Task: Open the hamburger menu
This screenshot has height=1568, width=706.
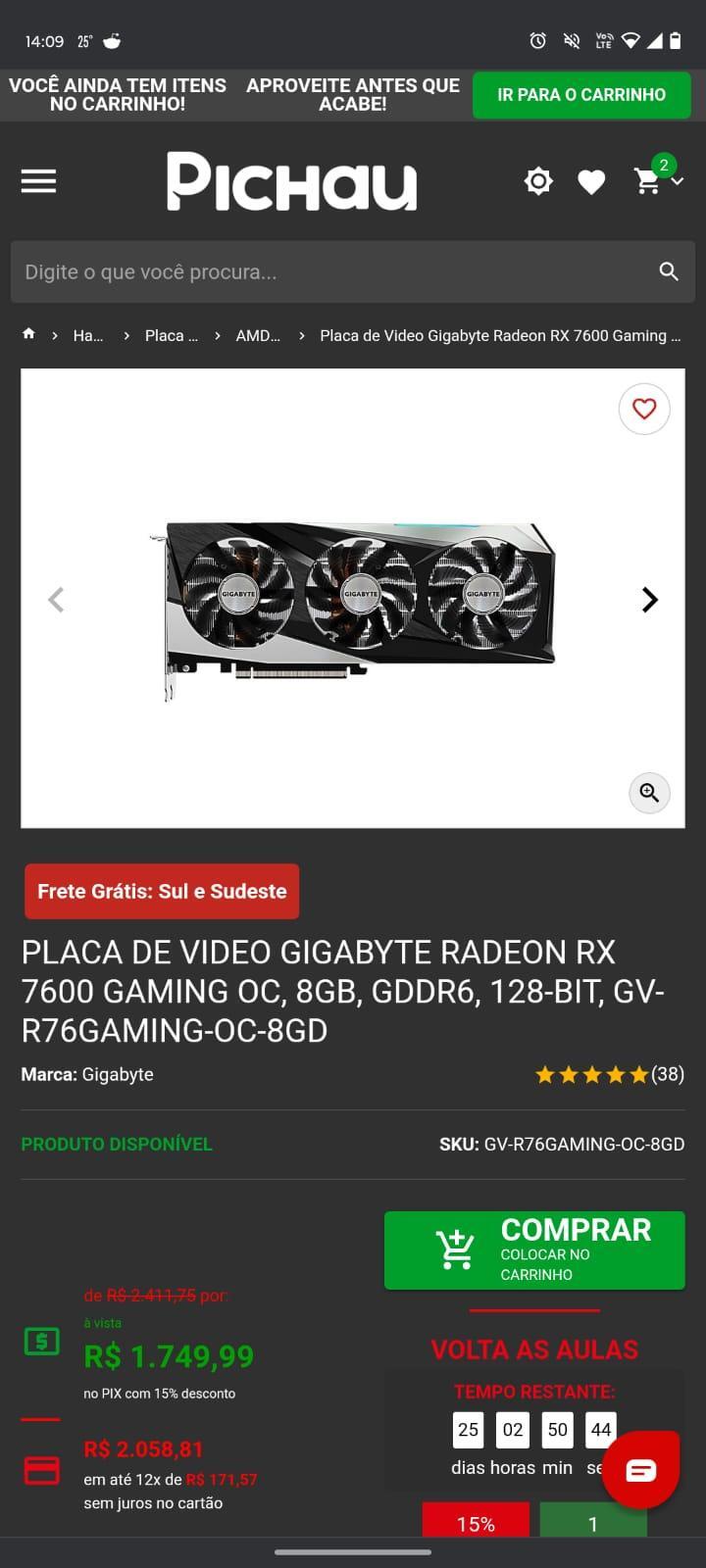Action: (x=38, y=181)
